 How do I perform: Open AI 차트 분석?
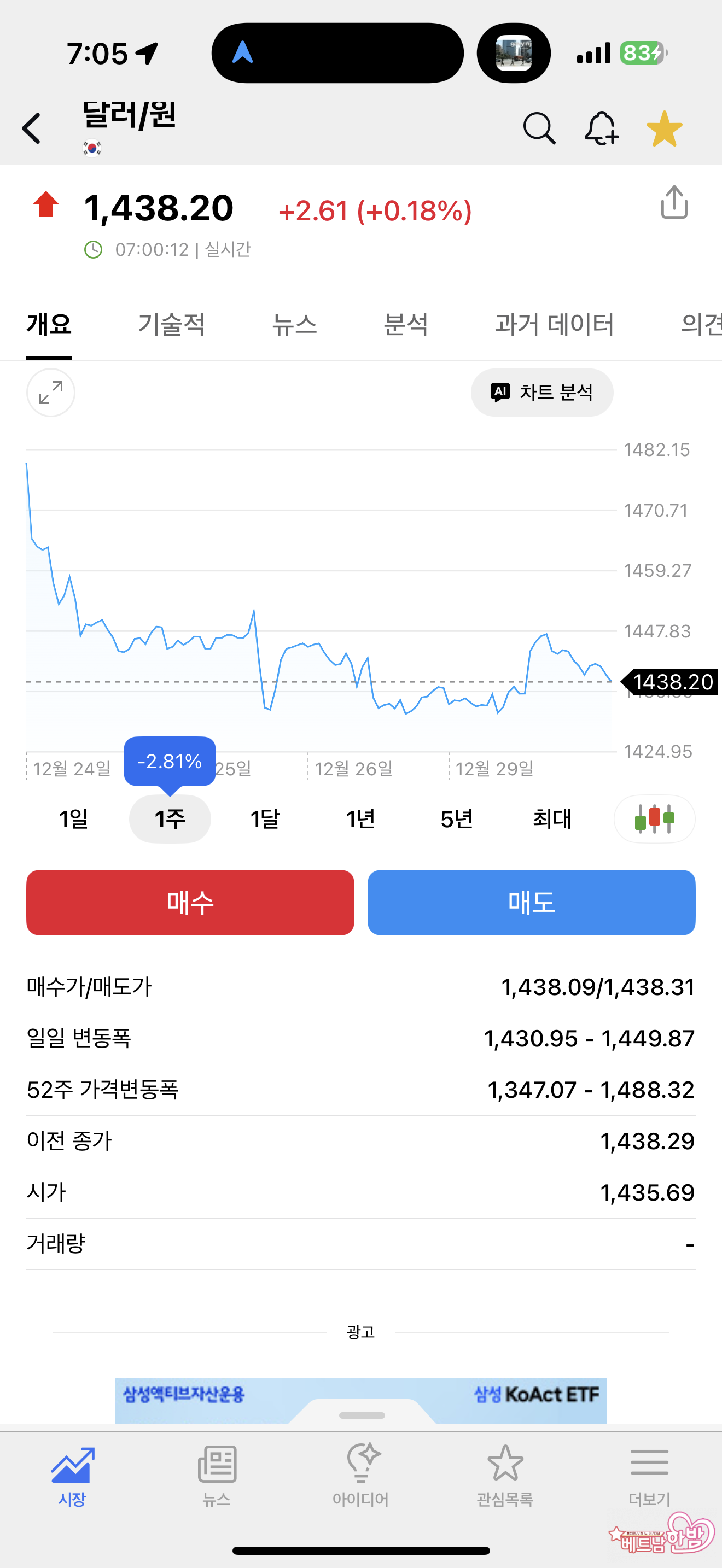pyautogui.click(x=542, y=393)
